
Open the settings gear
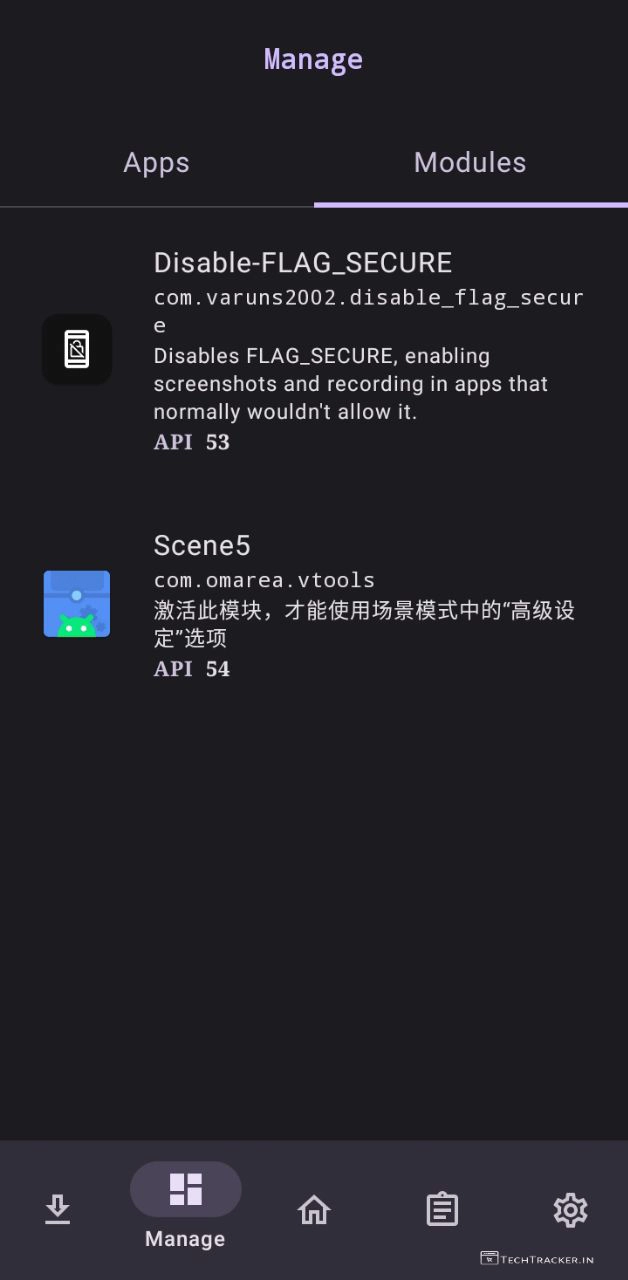(570, 1210)
